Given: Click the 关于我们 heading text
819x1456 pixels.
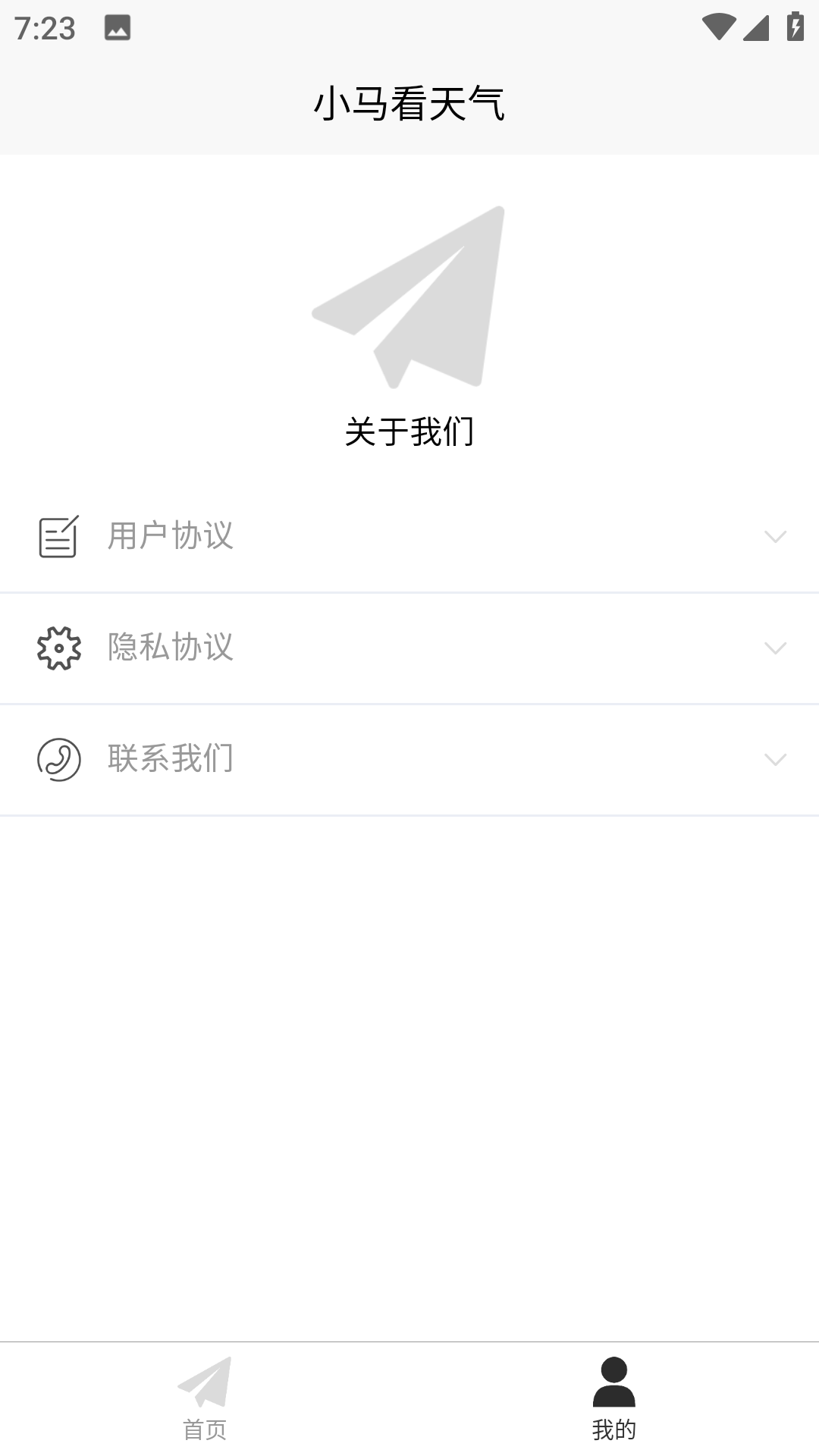Looking at the screenshot, I should point(409,432).
